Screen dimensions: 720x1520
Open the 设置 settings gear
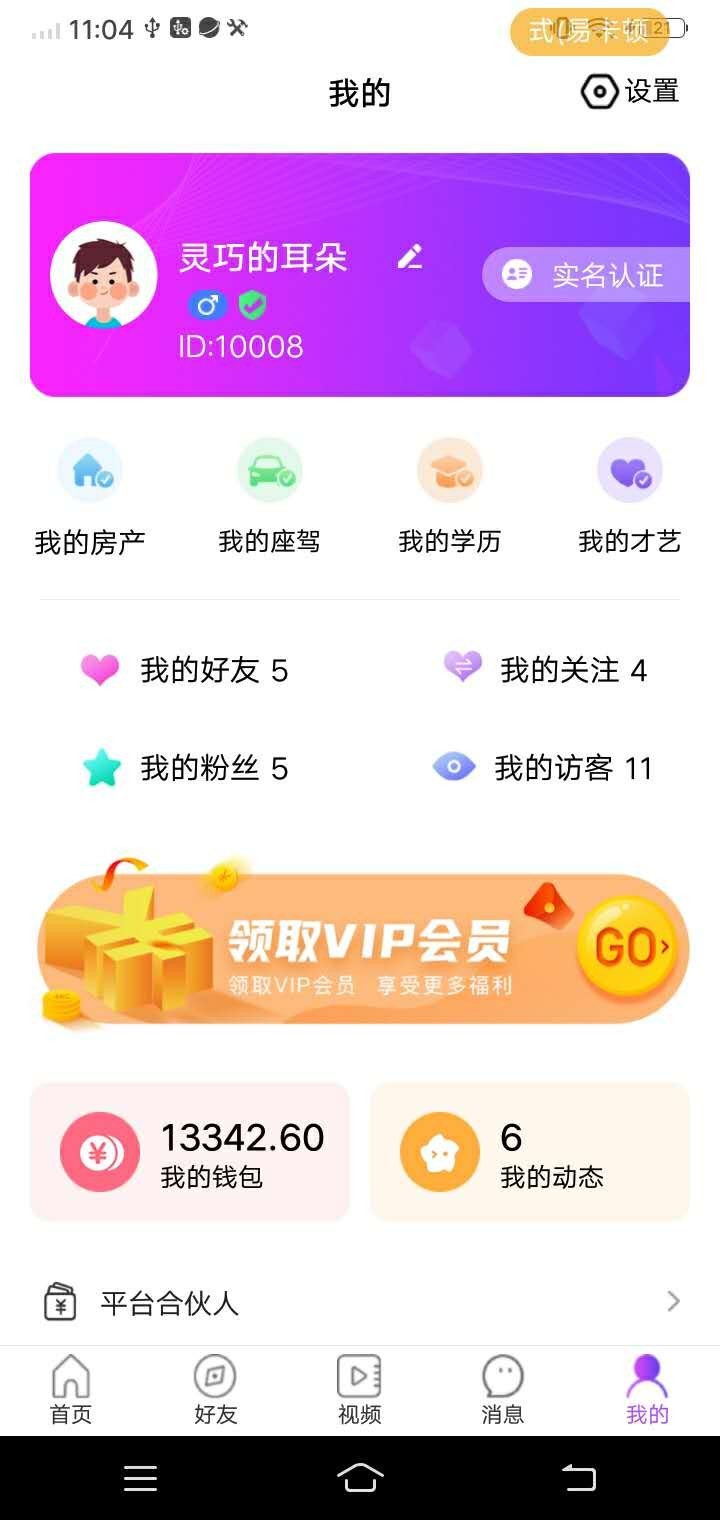pyautogui.click(x=598, y=91)
